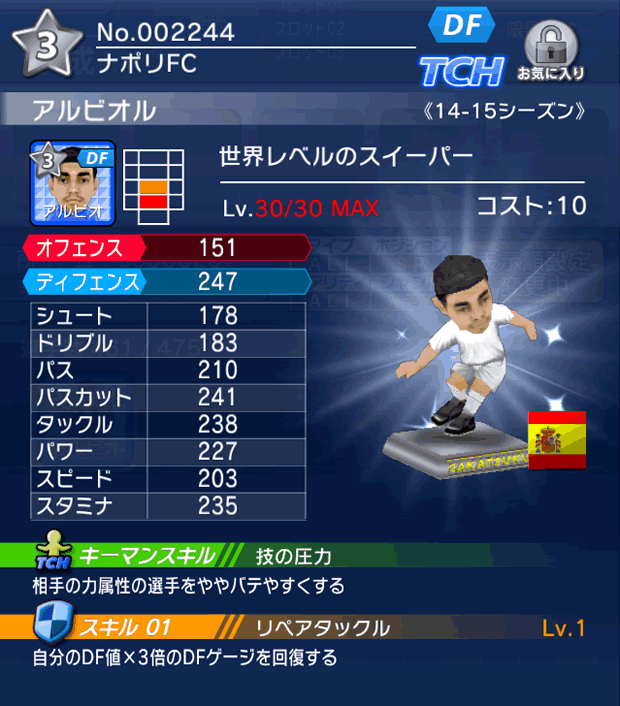Toggle the お気に入り favorite lock

(551, 51)
